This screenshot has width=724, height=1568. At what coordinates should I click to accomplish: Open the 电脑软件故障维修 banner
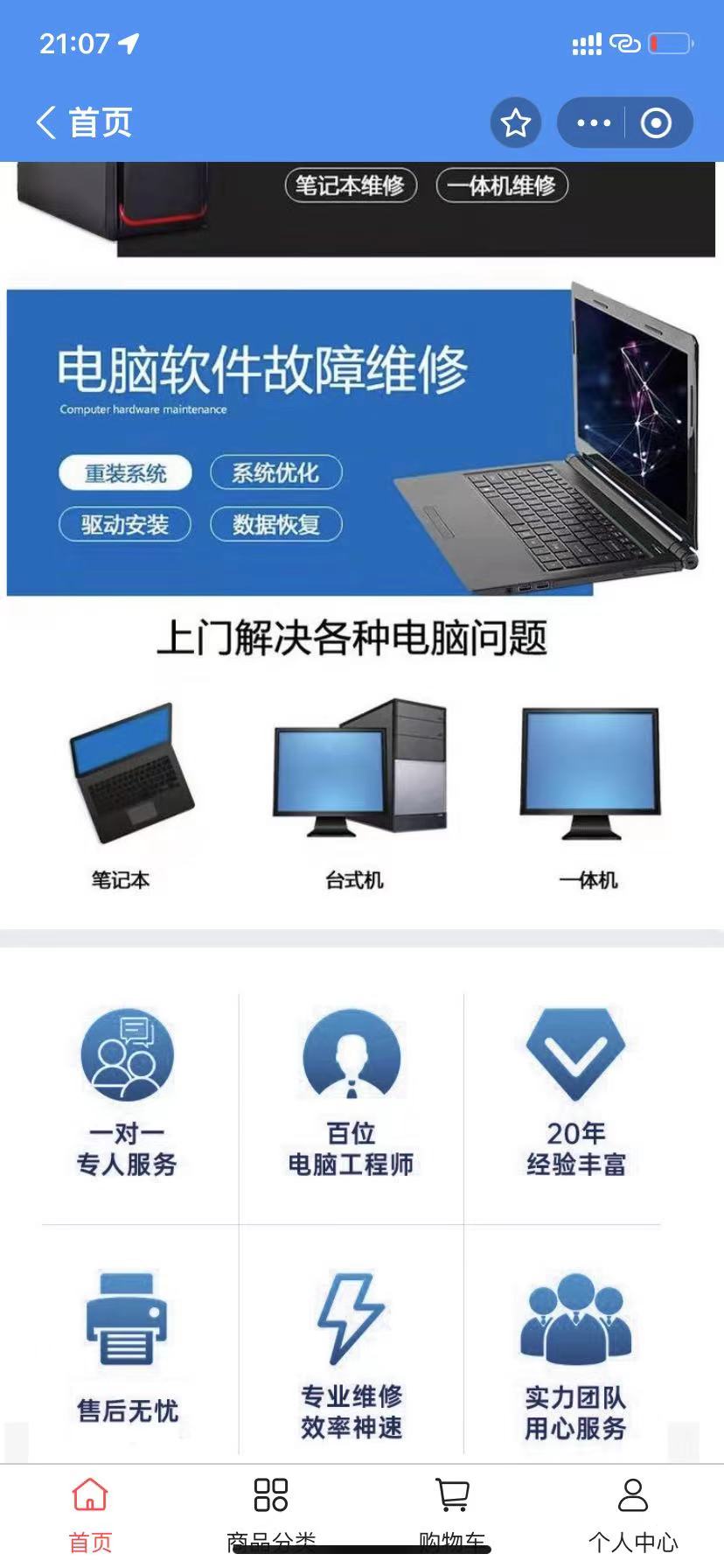[350, 442]
